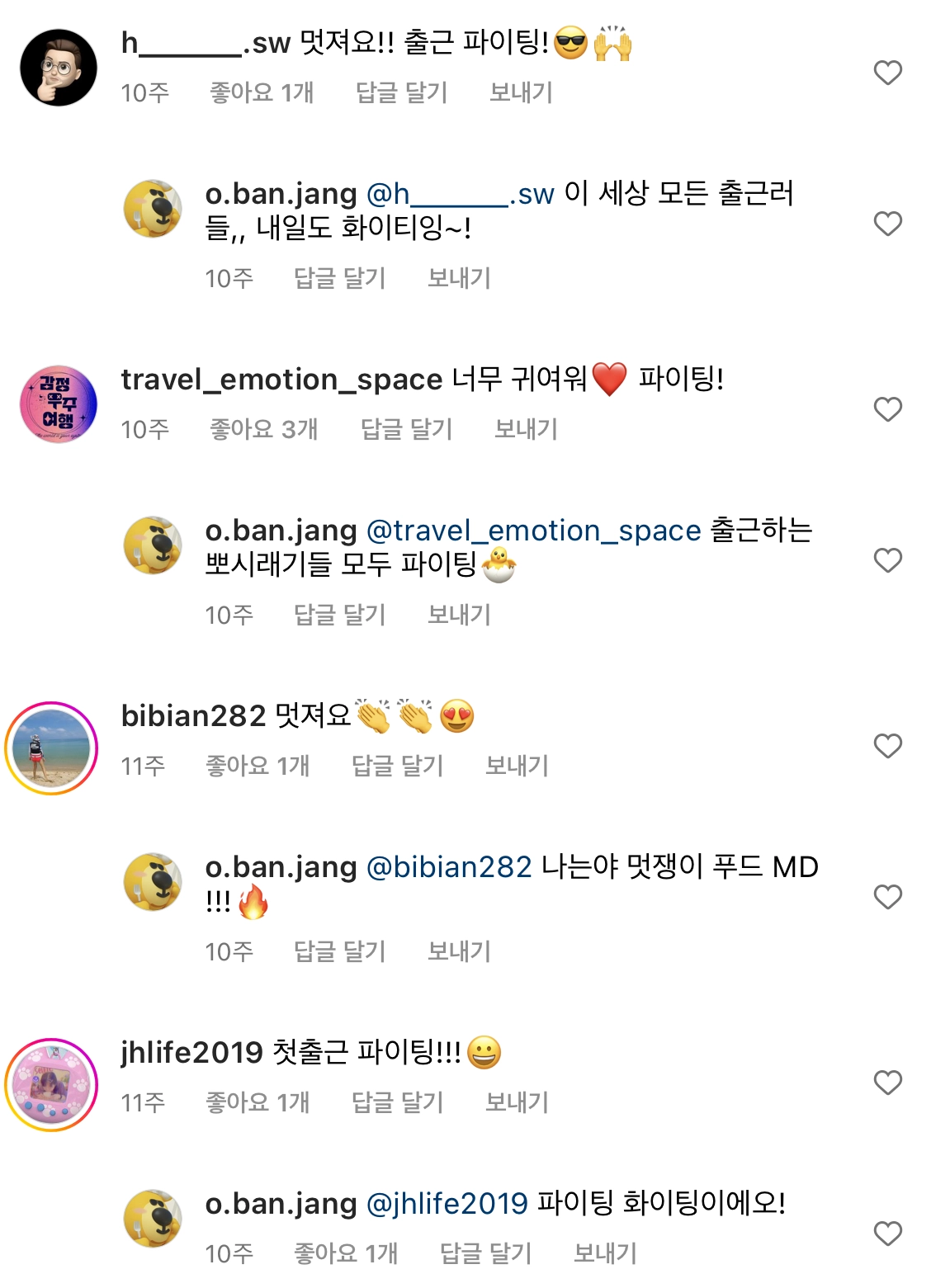Reply to o.ban.jang's 파이팅 화이팅이에오 comment
950x1288 pixels.
pos(485,1253)
